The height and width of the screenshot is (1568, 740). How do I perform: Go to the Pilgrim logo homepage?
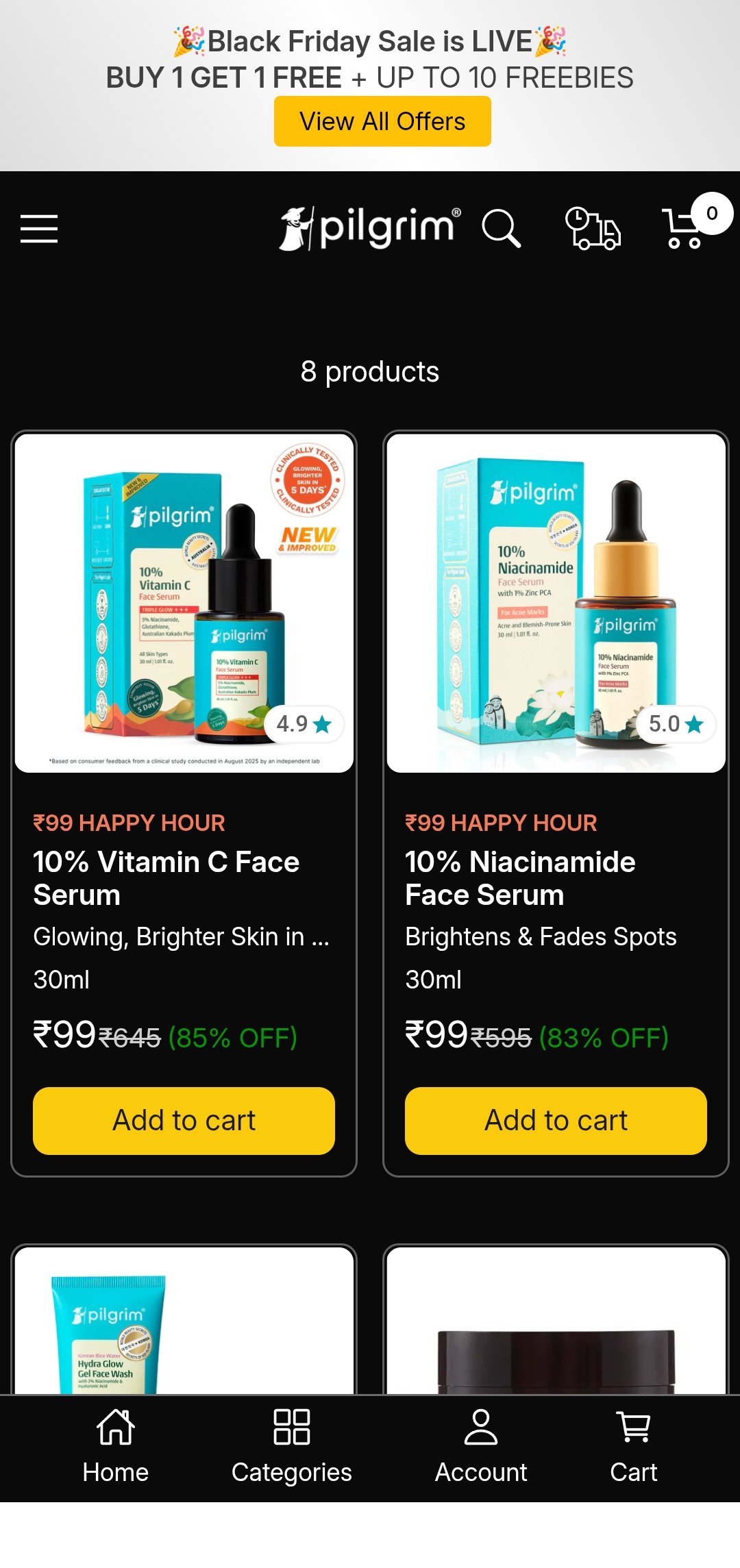point(370,228)
